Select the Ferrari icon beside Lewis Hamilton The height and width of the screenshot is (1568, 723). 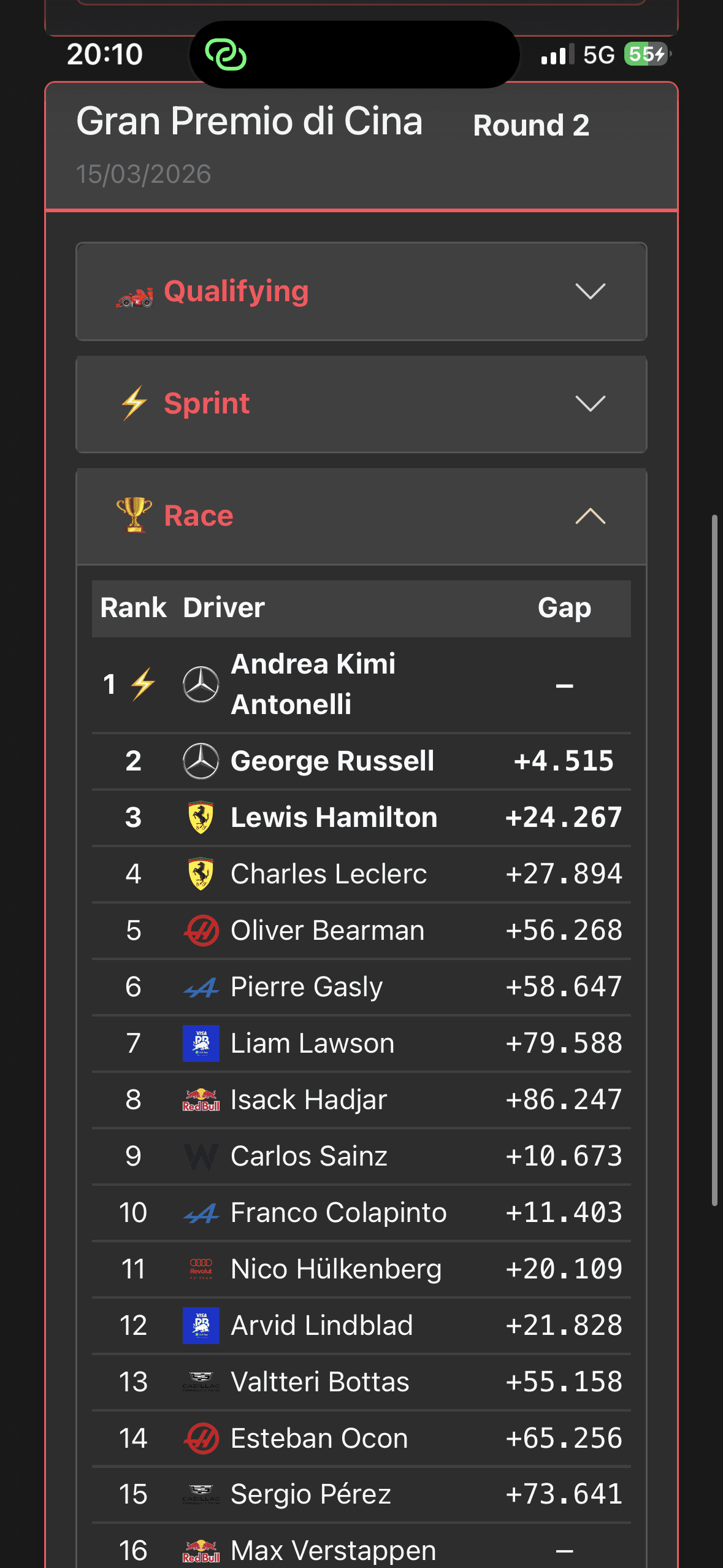(201, 817)
